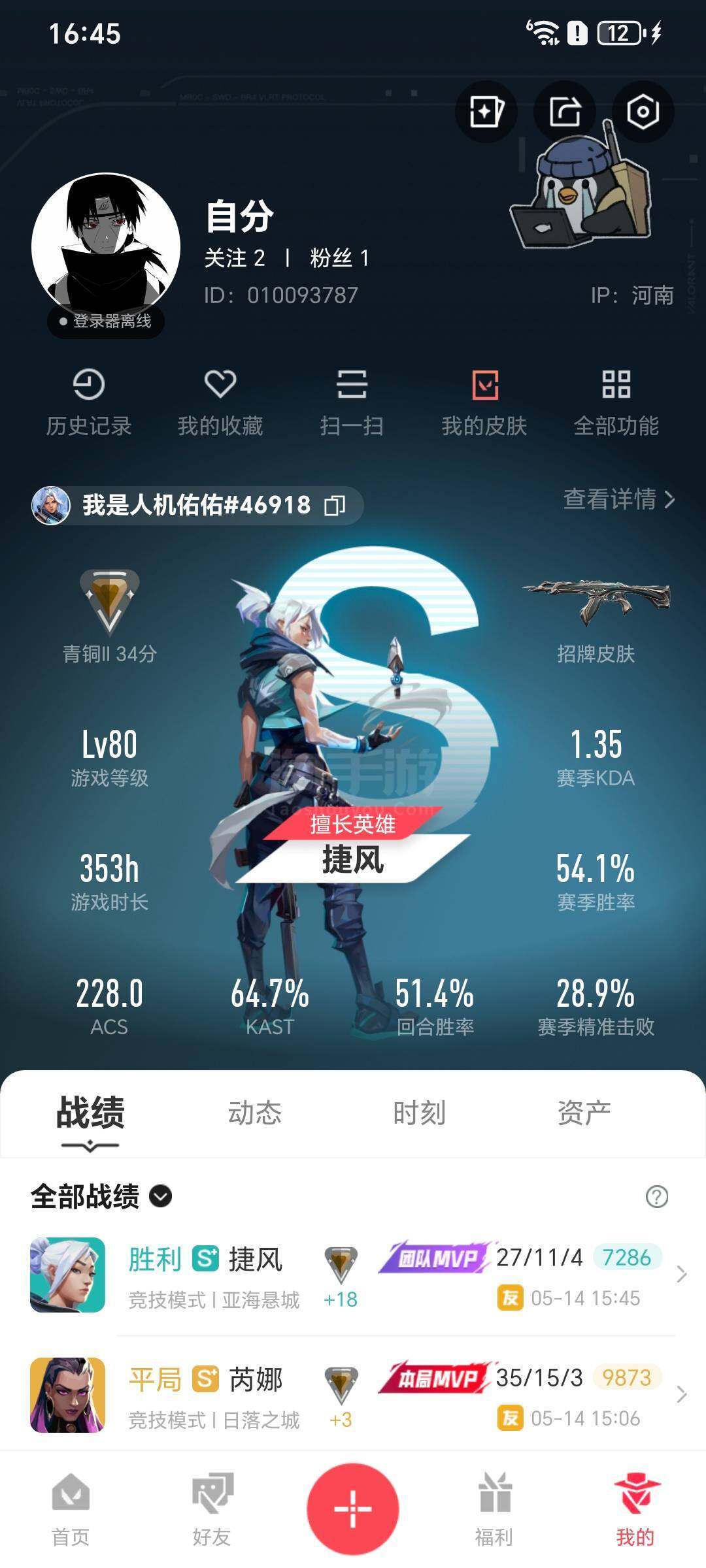Open 我的收藏 favorites
Image resolution: width=706 pixels, height=1568 pixels.
220,402
